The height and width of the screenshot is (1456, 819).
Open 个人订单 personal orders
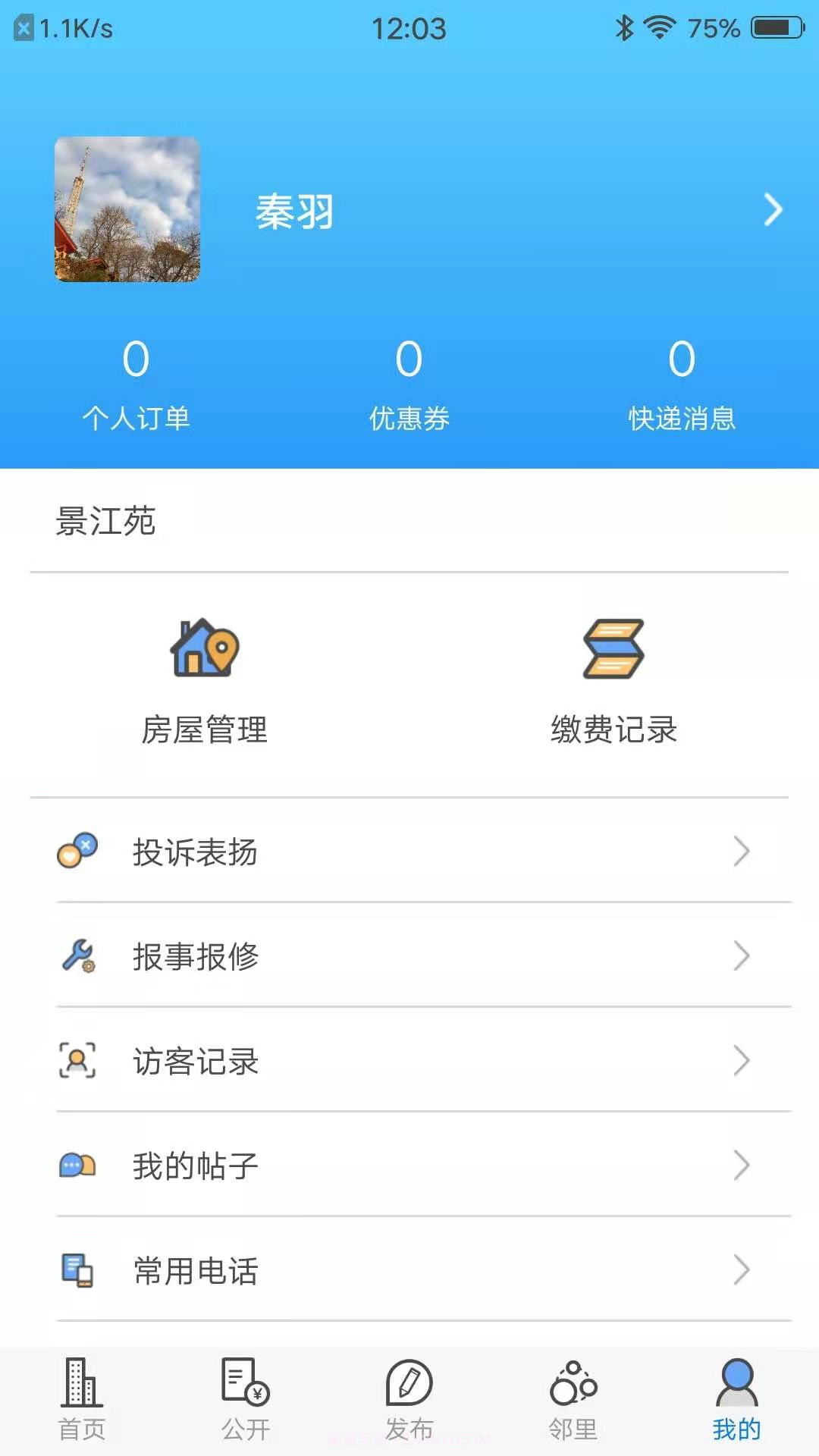(139, 383)
